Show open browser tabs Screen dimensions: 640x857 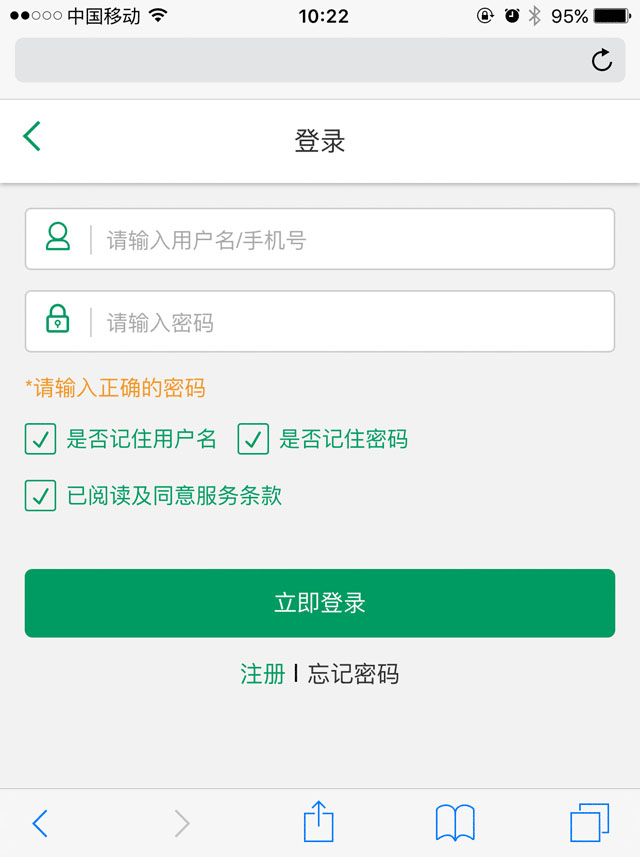click(589, 823)
